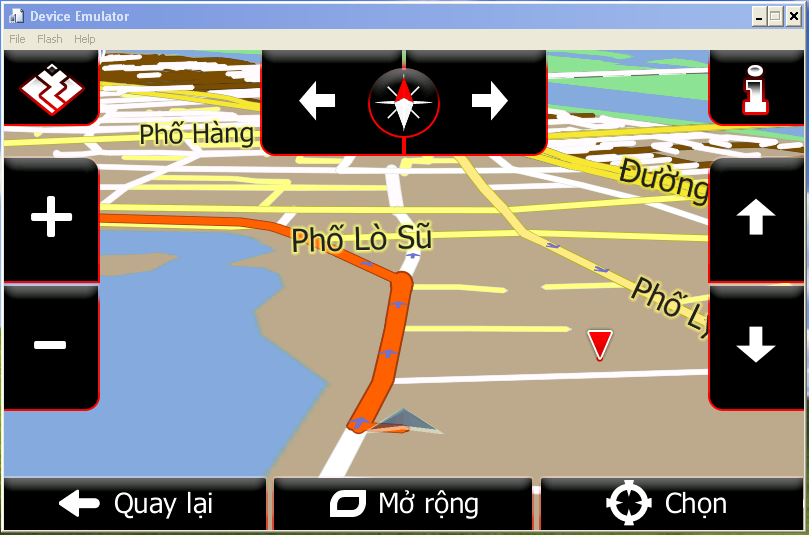Confirm location with Chọn
This screenshot has height=535, width=809.
668,504
